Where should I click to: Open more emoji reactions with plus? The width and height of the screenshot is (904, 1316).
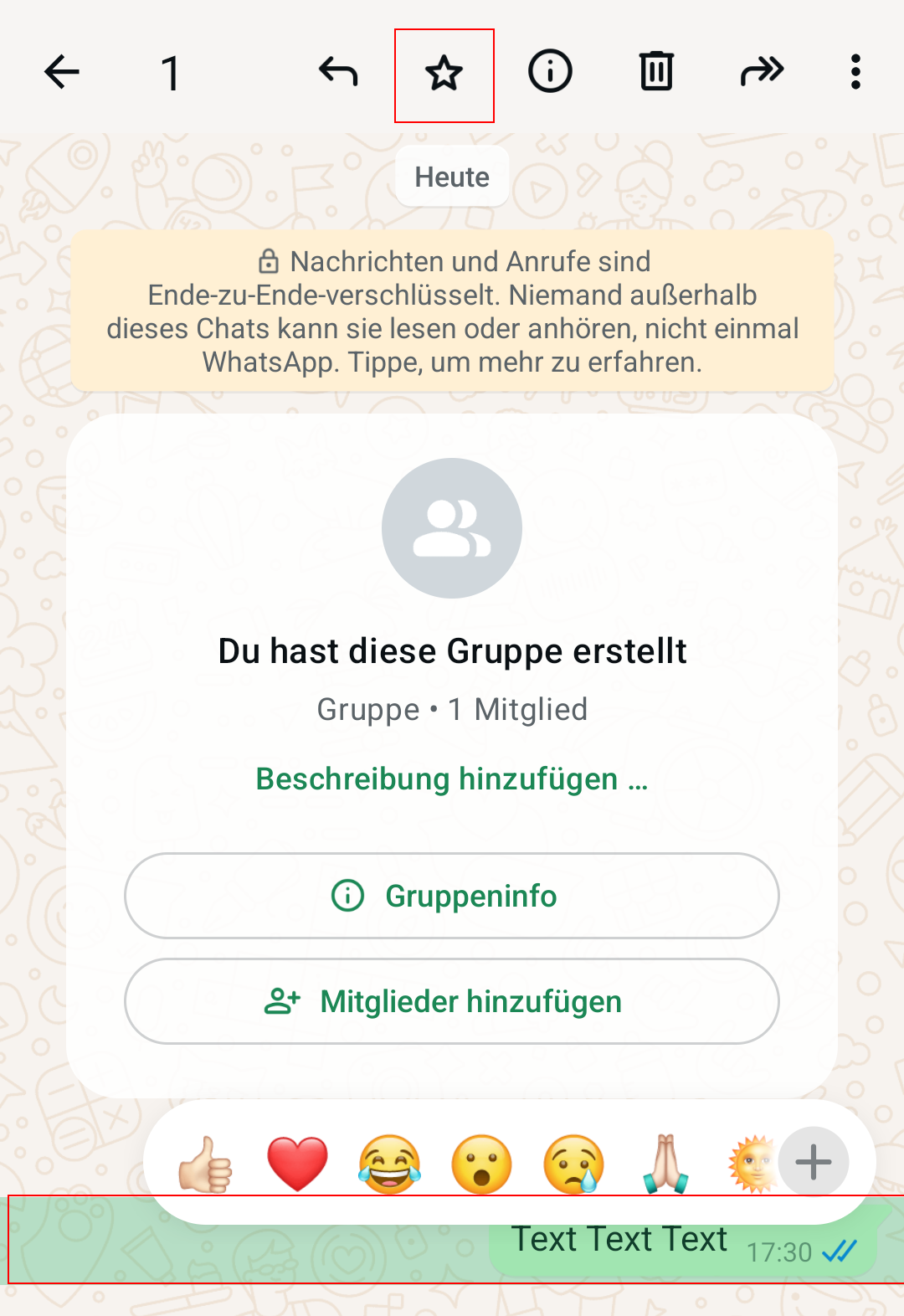[x=813, y=1162]
